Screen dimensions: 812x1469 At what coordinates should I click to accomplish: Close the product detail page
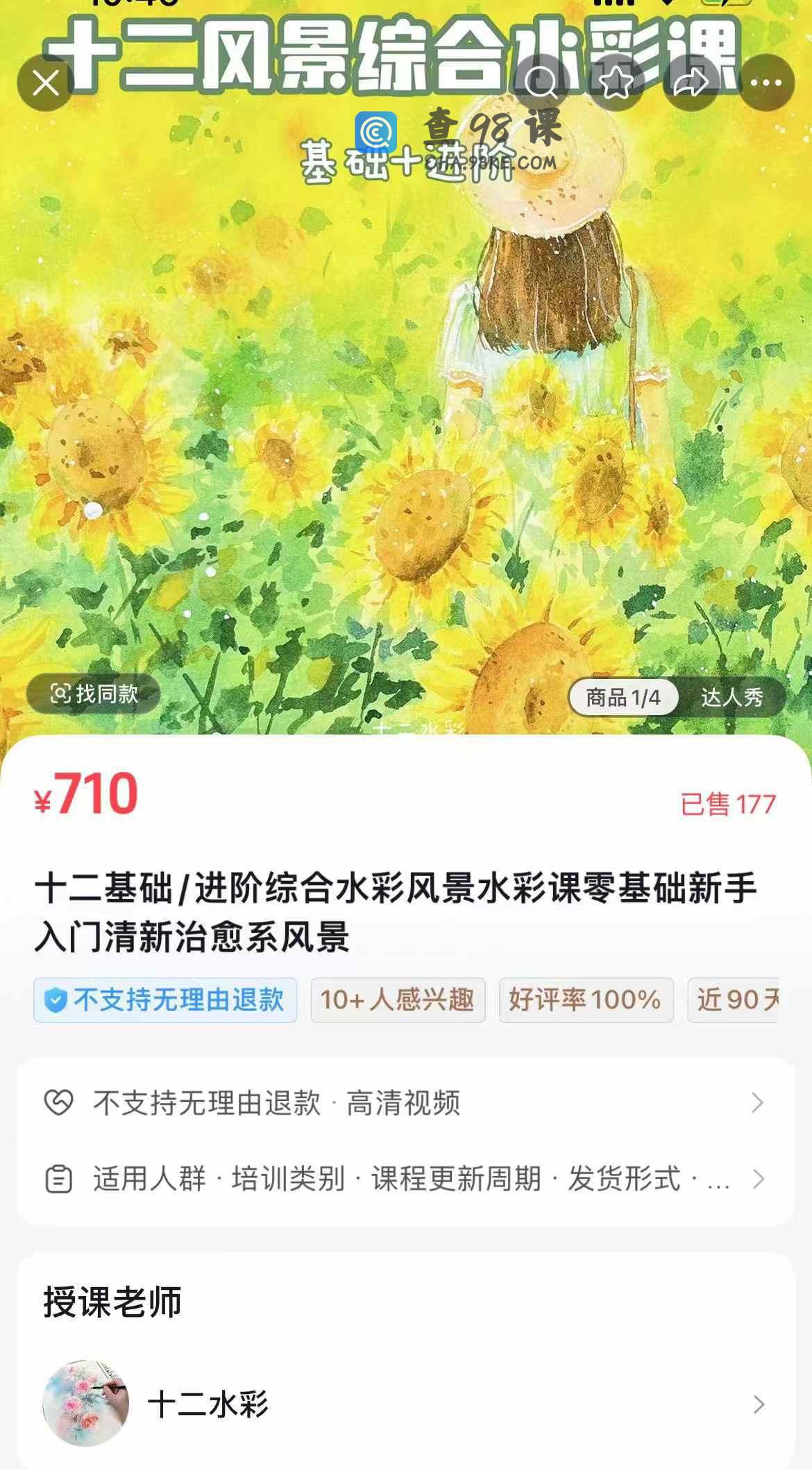tap(46, 83)
